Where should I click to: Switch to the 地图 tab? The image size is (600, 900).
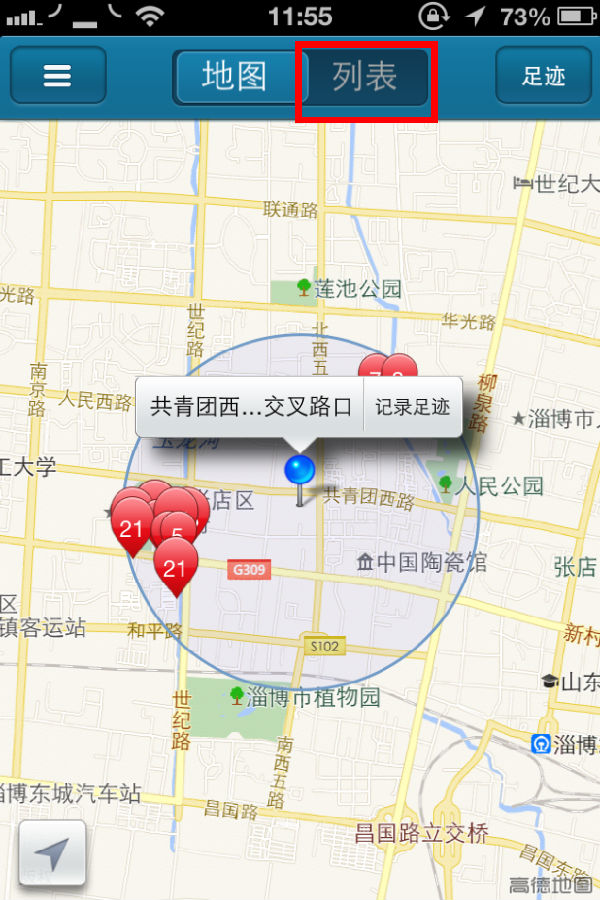point(236,77)
